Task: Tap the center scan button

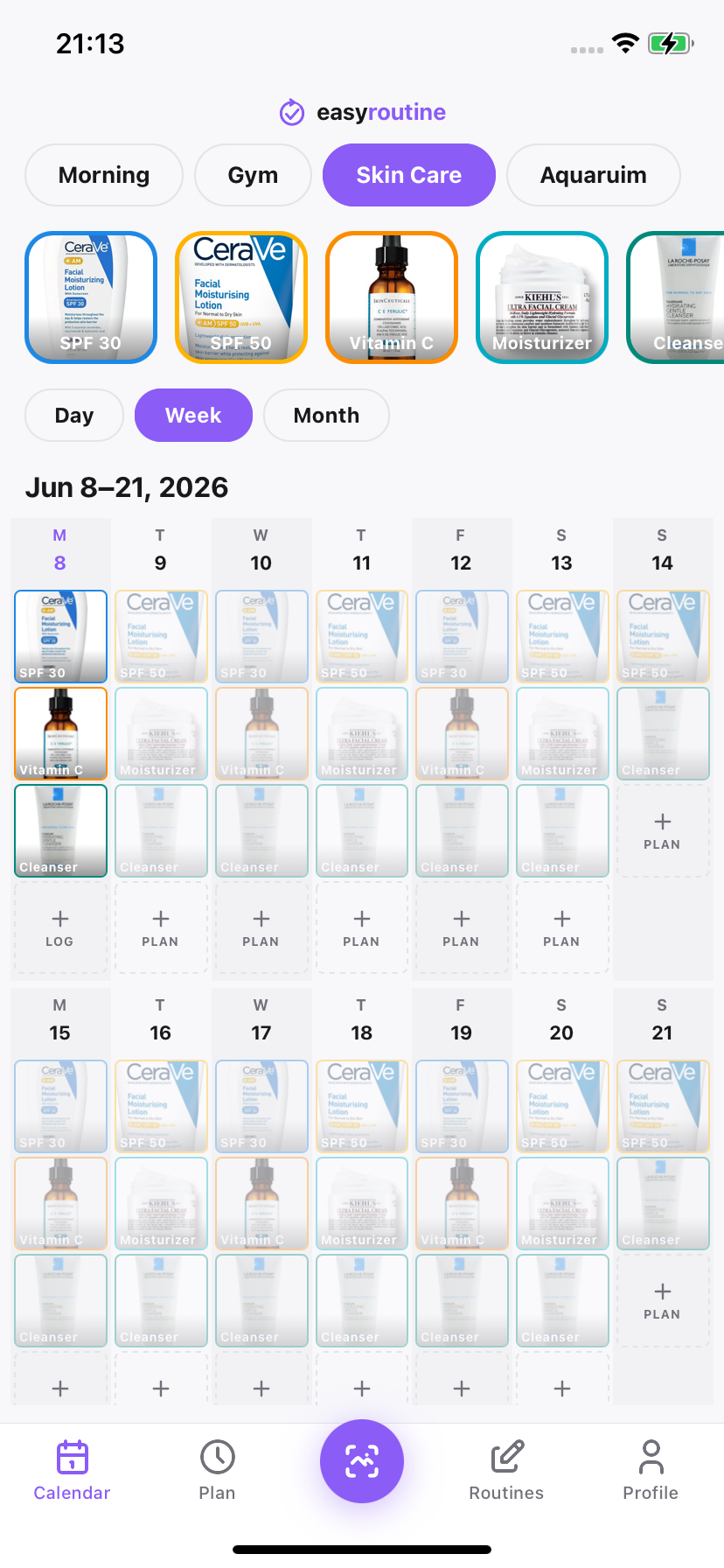Action: [x=362, y=1461]
